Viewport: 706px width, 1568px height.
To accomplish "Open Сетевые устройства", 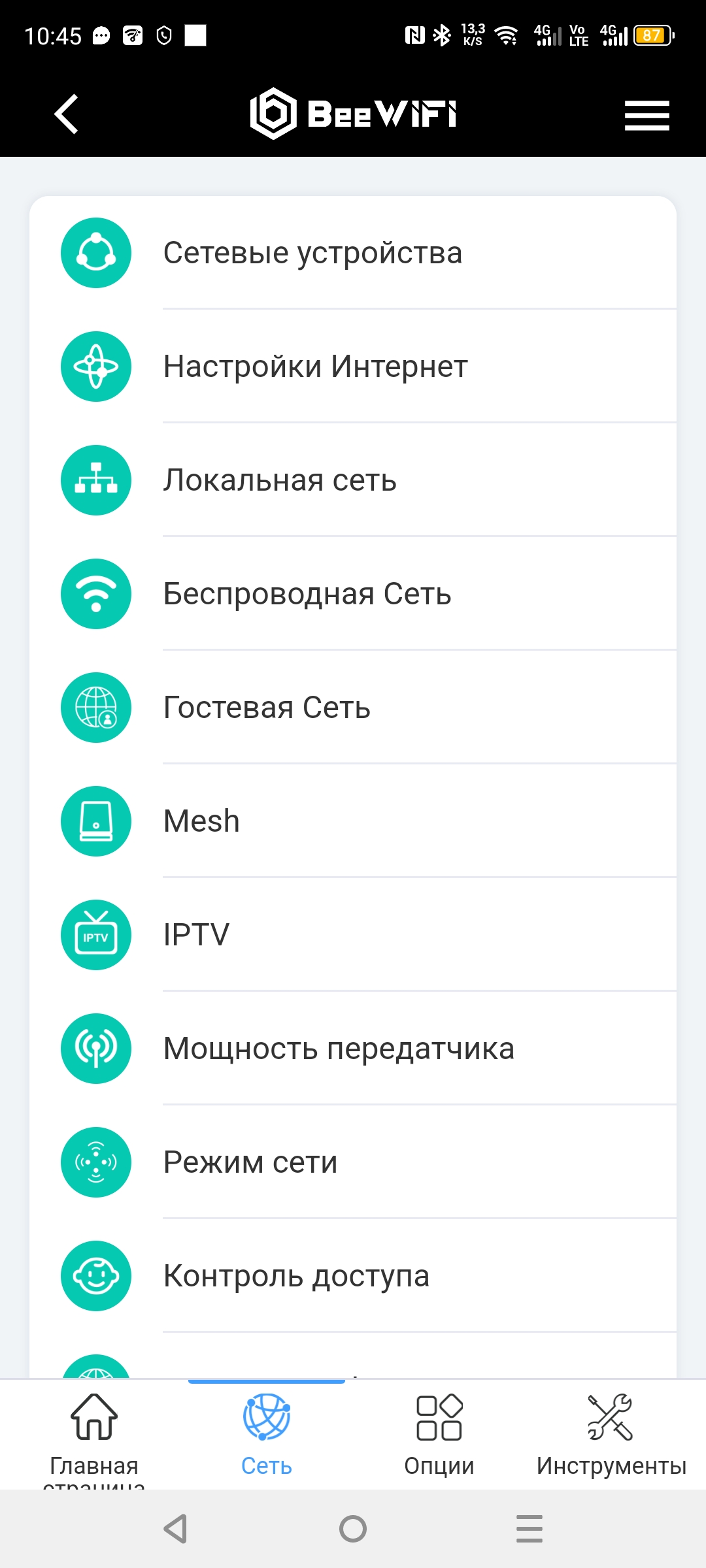I will click(x=353, y=253).
